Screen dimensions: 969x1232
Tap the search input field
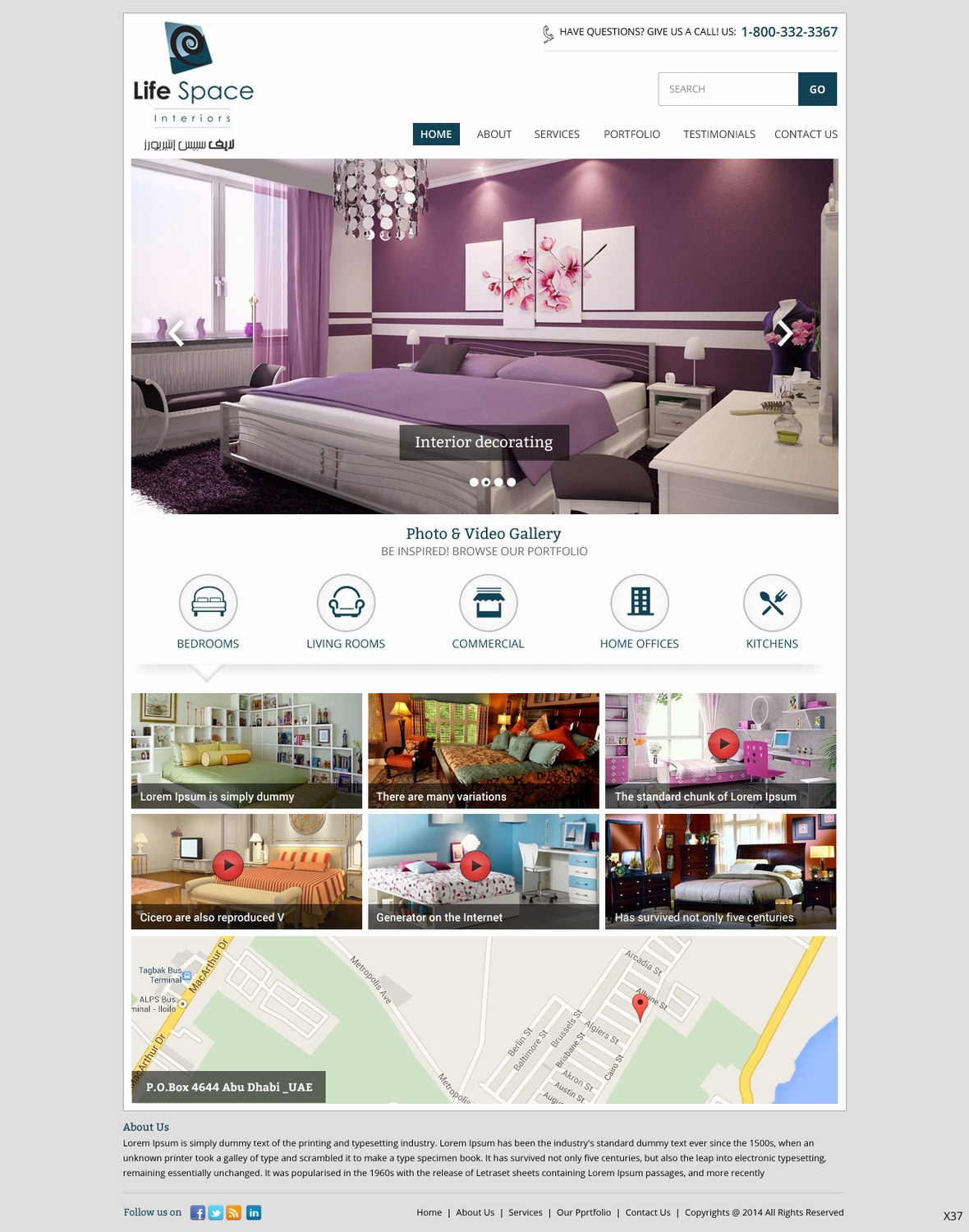point(728,89)
